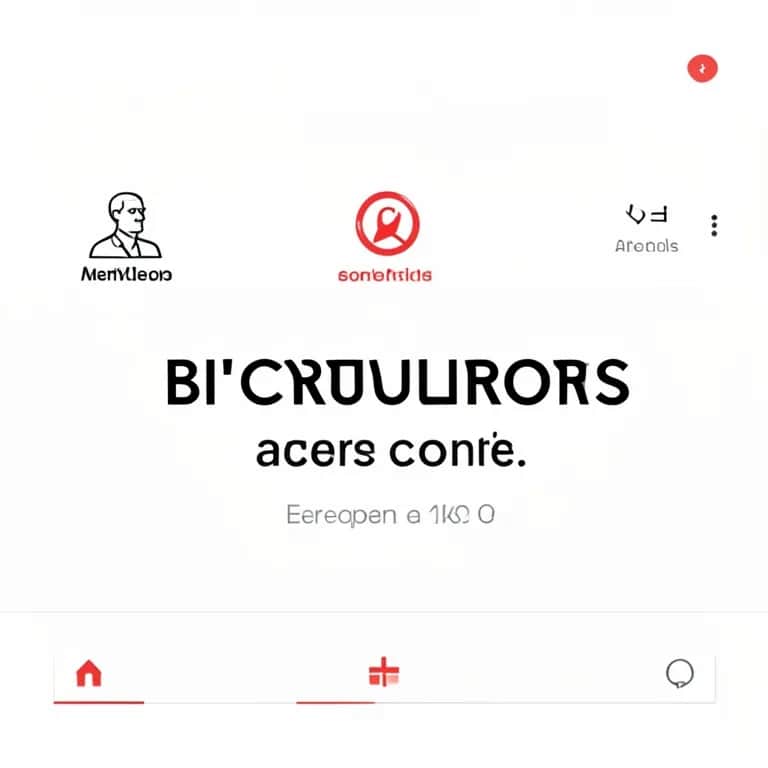Open the man's profile avatar

tap(126, 227)
